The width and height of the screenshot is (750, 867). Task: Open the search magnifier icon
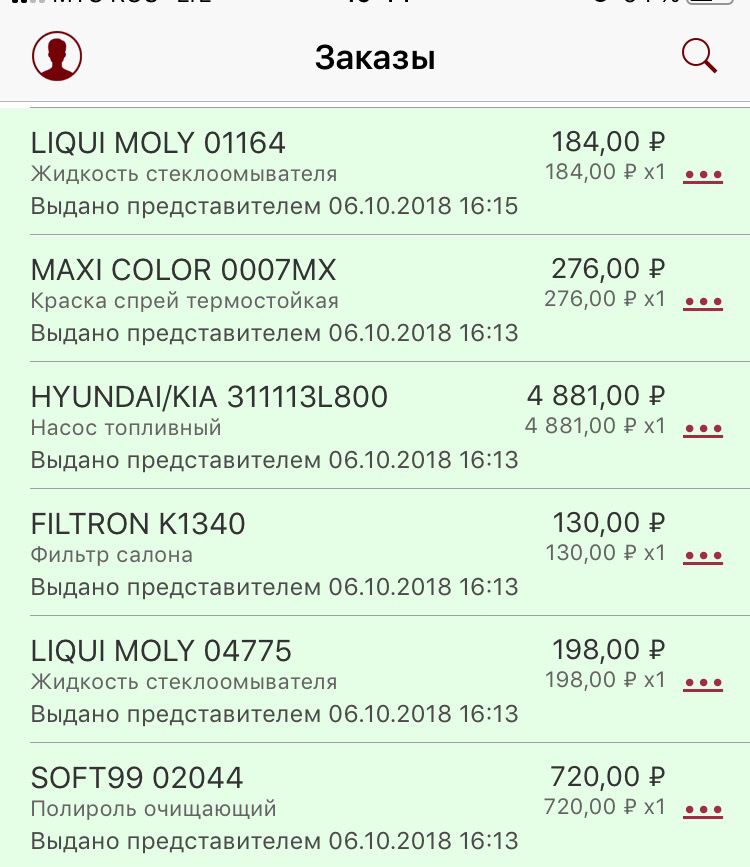point(700,56)
